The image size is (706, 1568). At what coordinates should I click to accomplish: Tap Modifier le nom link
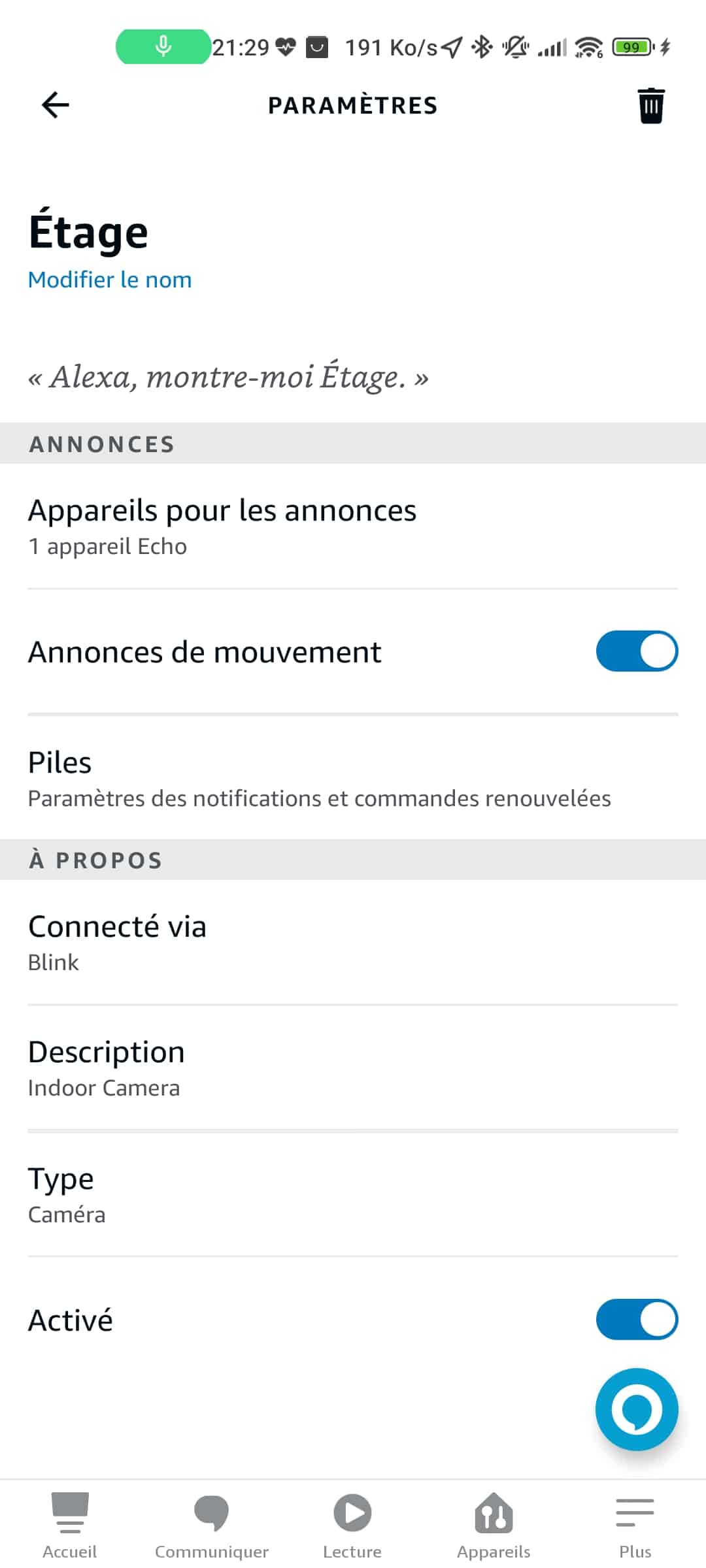110,280
